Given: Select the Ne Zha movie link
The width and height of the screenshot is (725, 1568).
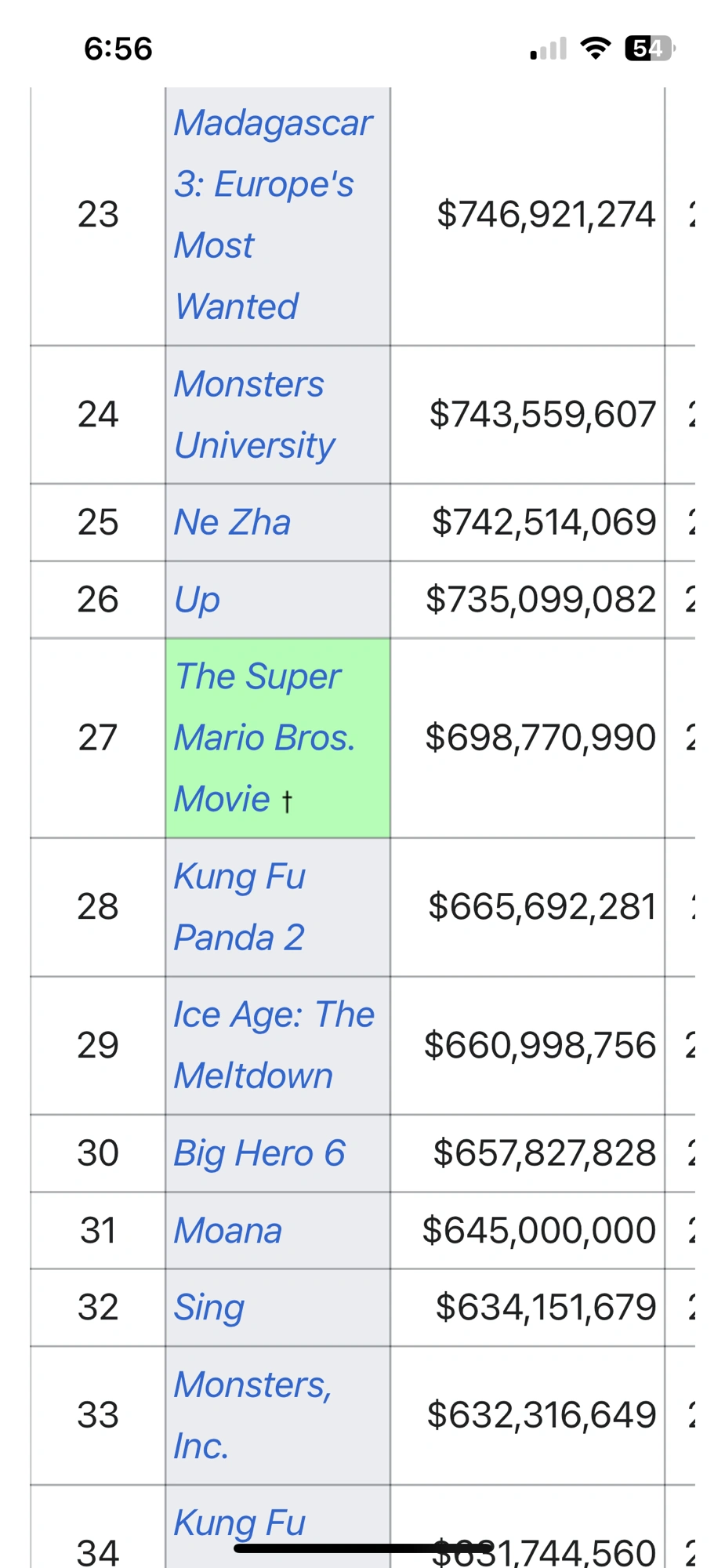Looking at the screenshot, I should coord(229,521).
